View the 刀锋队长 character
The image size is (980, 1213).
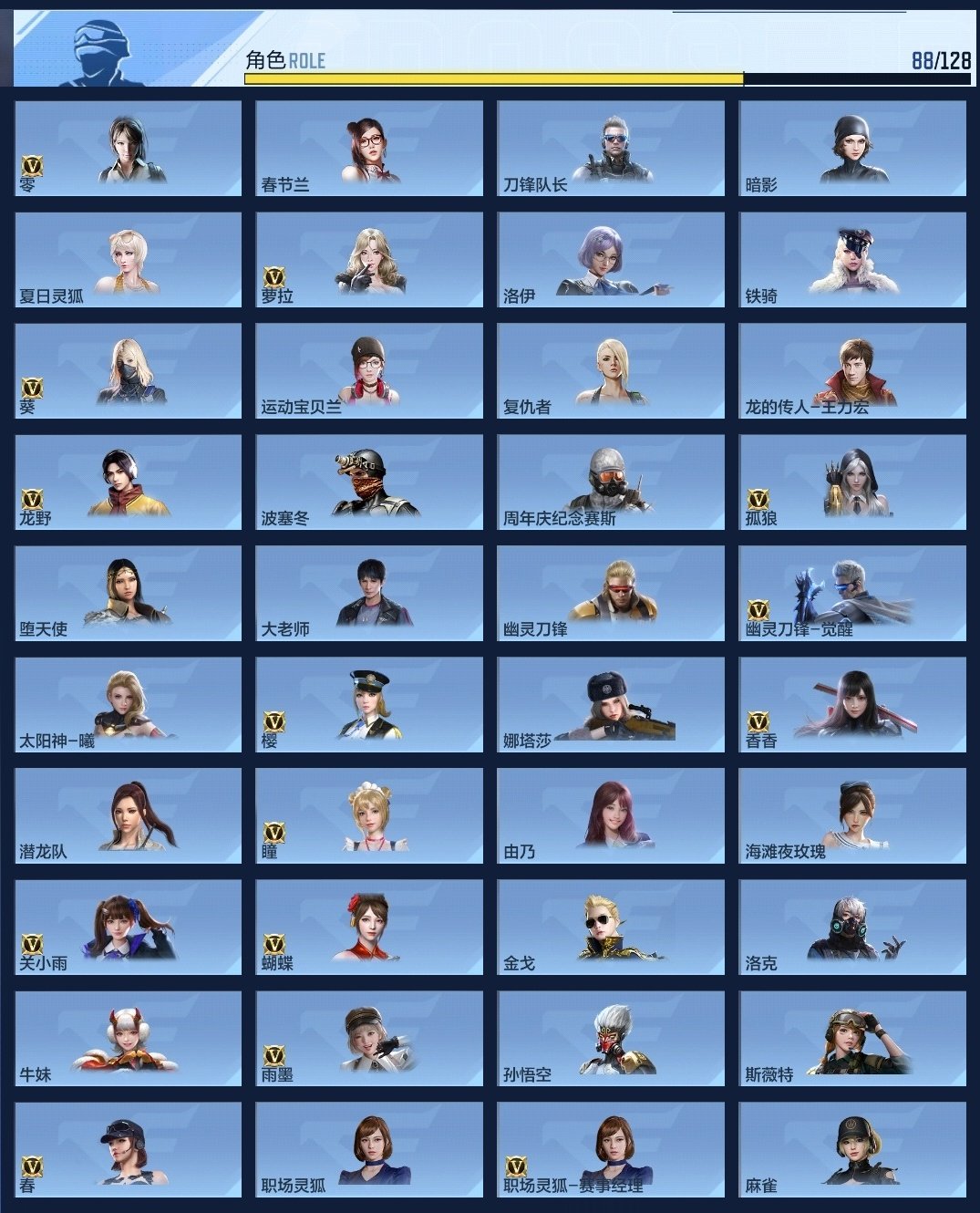point(611,148)
